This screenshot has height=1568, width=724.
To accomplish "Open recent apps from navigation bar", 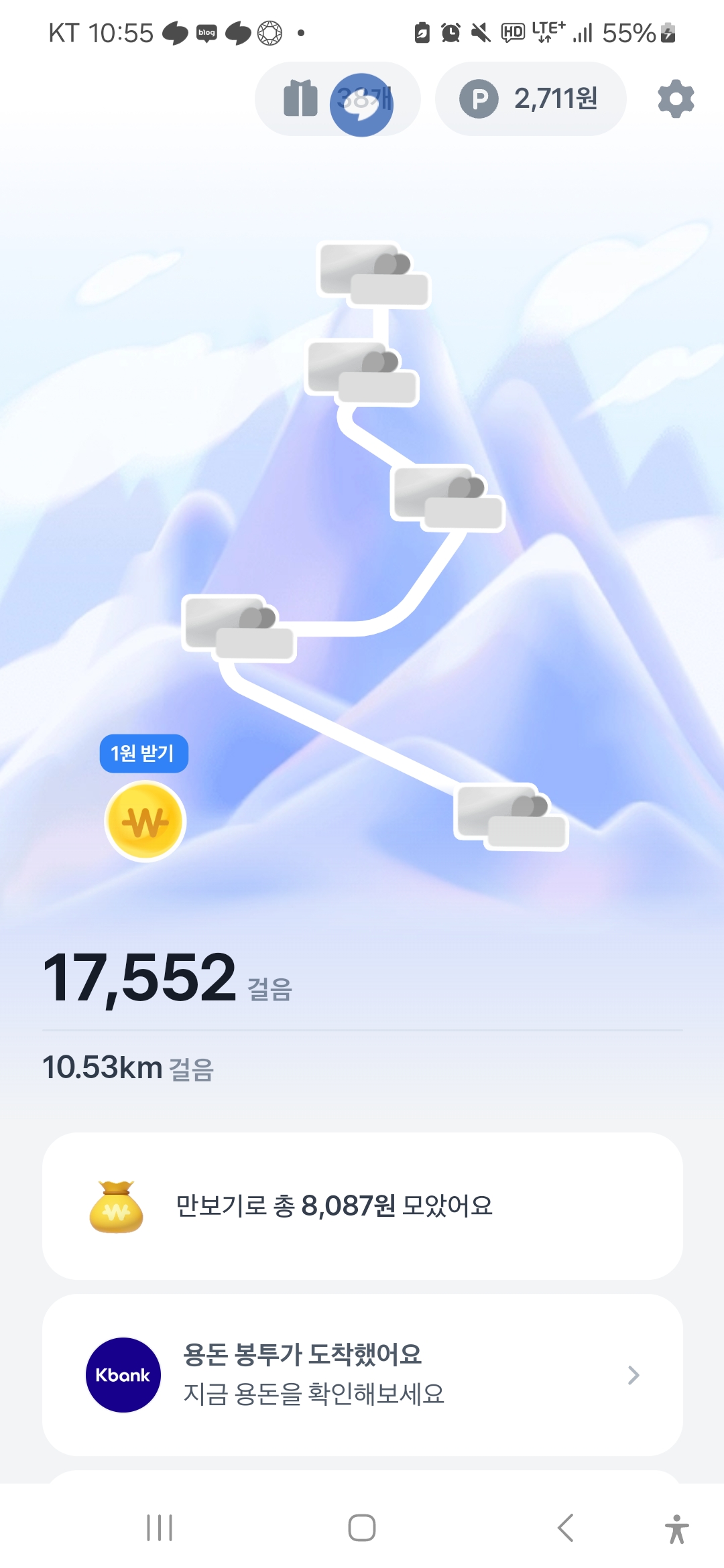I will pyautogui.click(x=160, y=1528).
